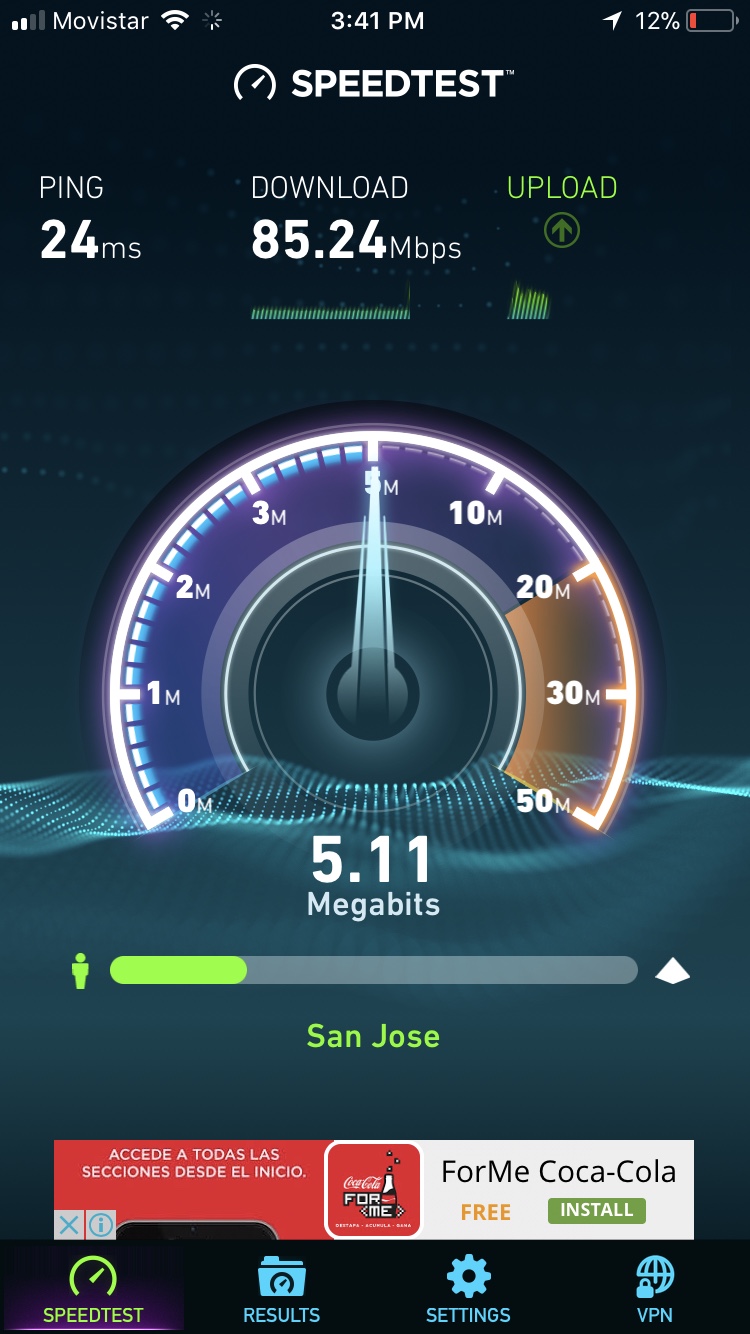Open the ad info icon
Screen dimensions: 750x1334
[x=100, y=1224]
